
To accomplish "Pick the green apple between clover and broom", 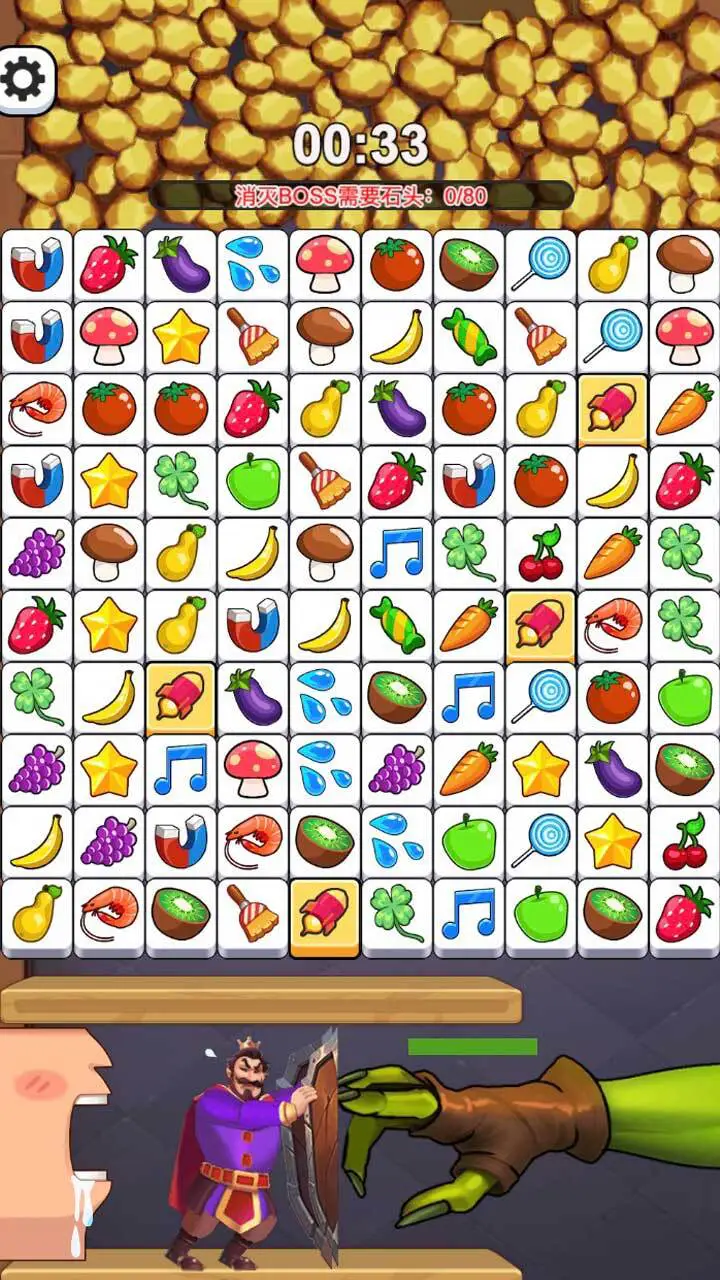I will (x=253, y=481).
